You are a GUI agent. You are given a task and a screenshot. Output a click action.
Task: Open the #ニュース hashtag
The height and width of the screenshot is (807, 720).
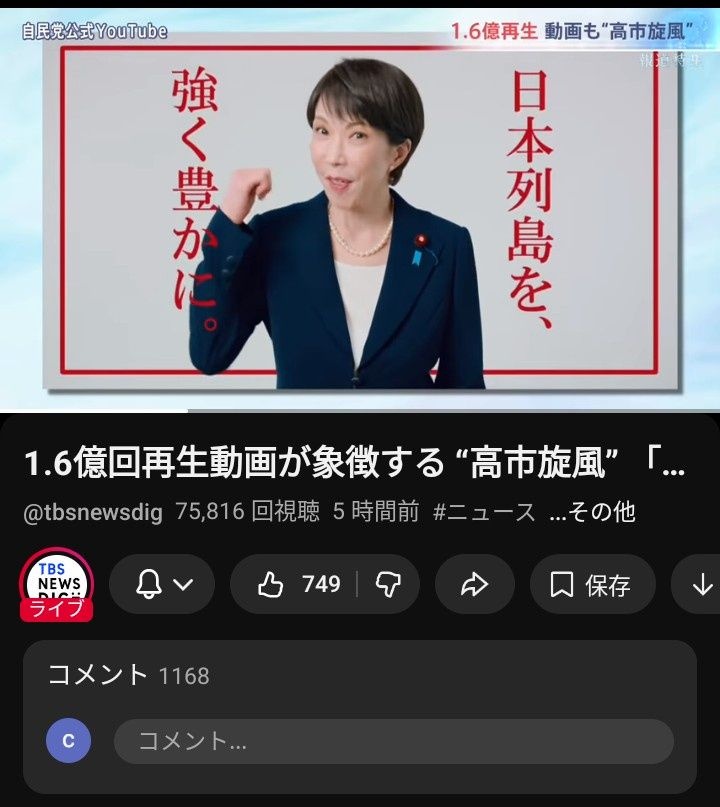[485, 512]
